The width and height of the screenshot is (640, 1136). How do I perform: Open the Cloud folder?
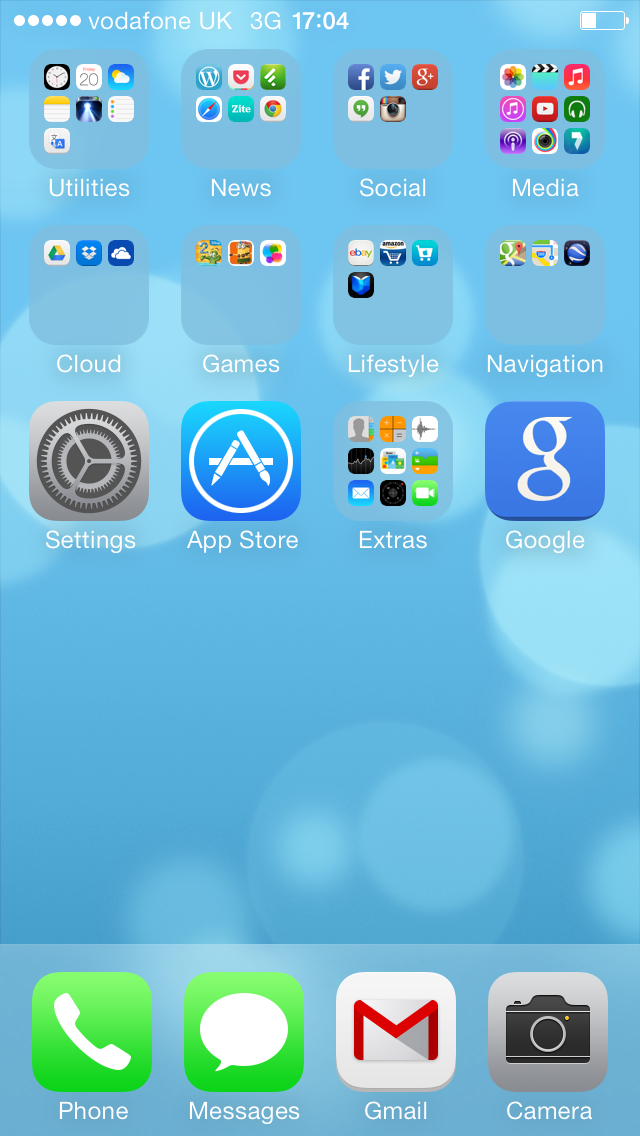point(89,285)
